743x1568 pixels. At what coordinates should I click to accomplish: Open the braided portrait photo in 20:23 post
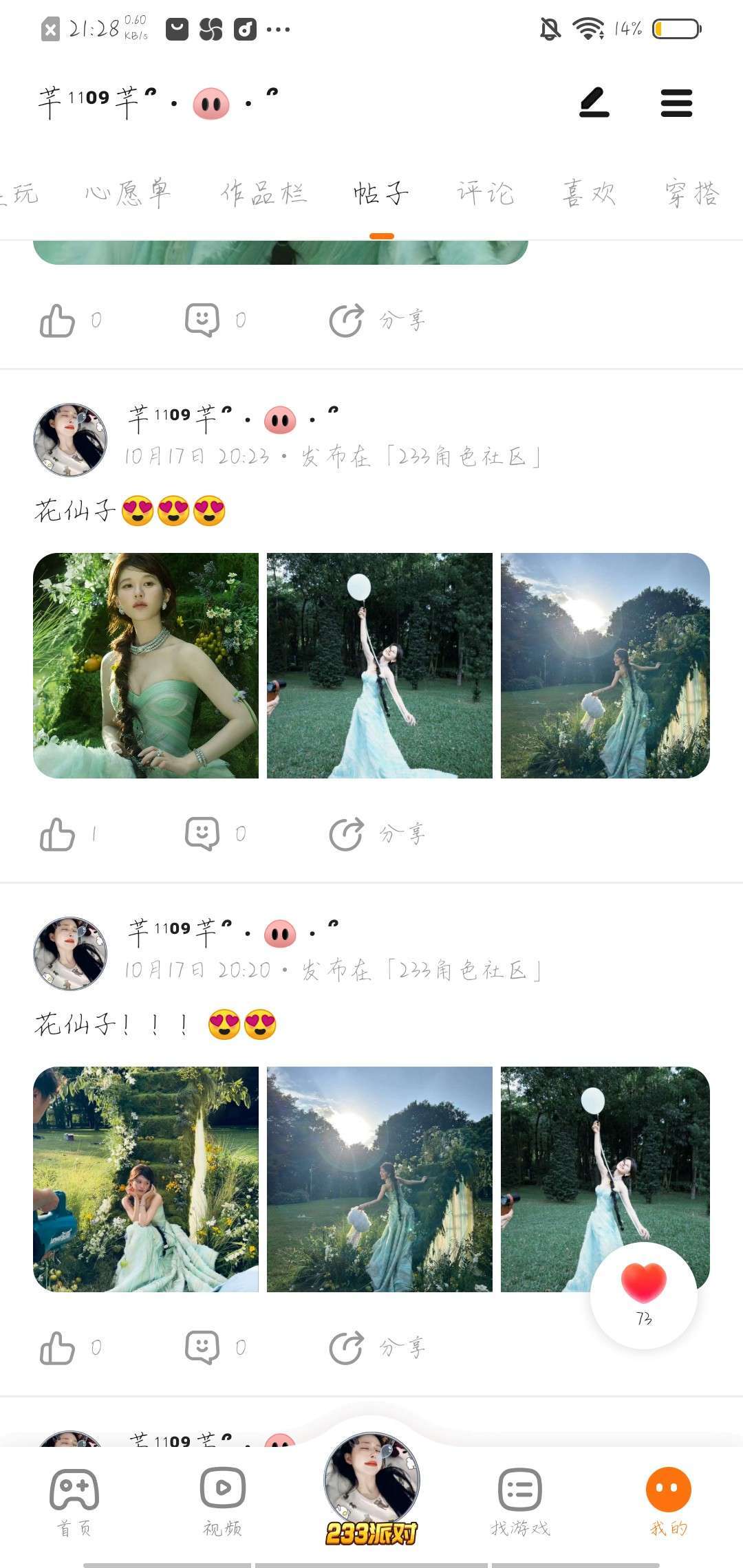coord(146,666)
